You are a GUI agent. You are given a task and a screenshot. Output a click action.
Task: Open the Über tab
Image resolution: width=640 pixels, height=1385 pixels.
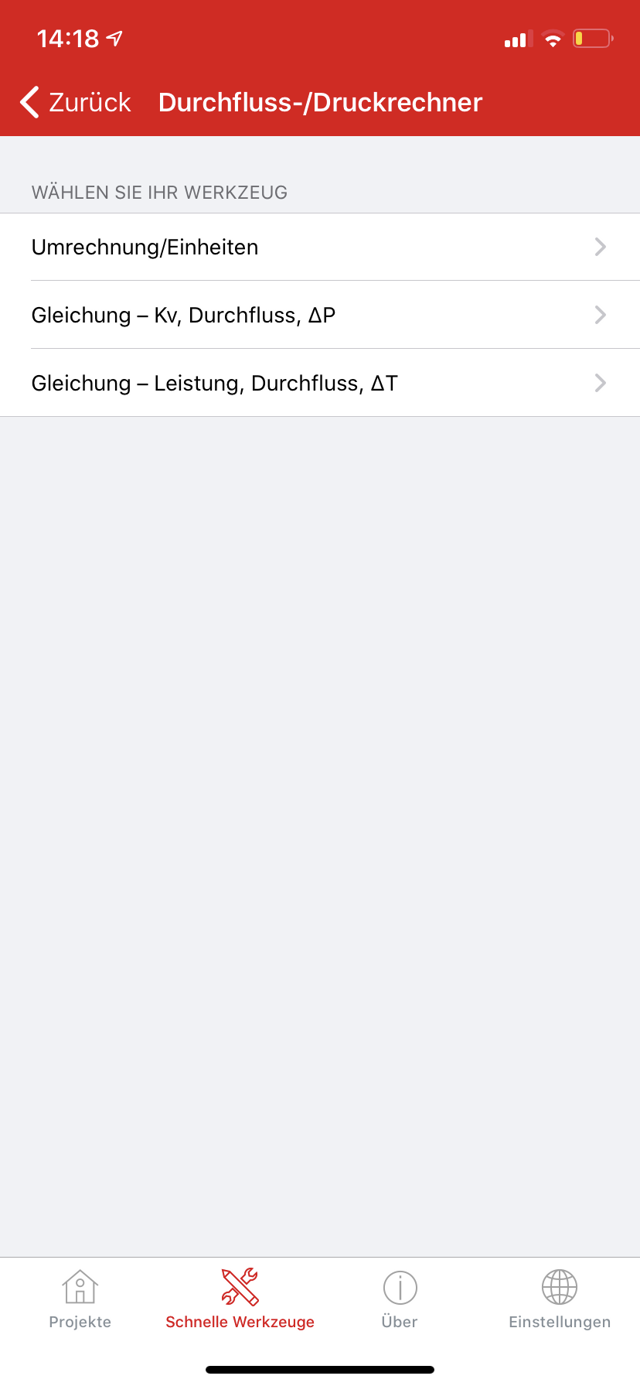400,1300
